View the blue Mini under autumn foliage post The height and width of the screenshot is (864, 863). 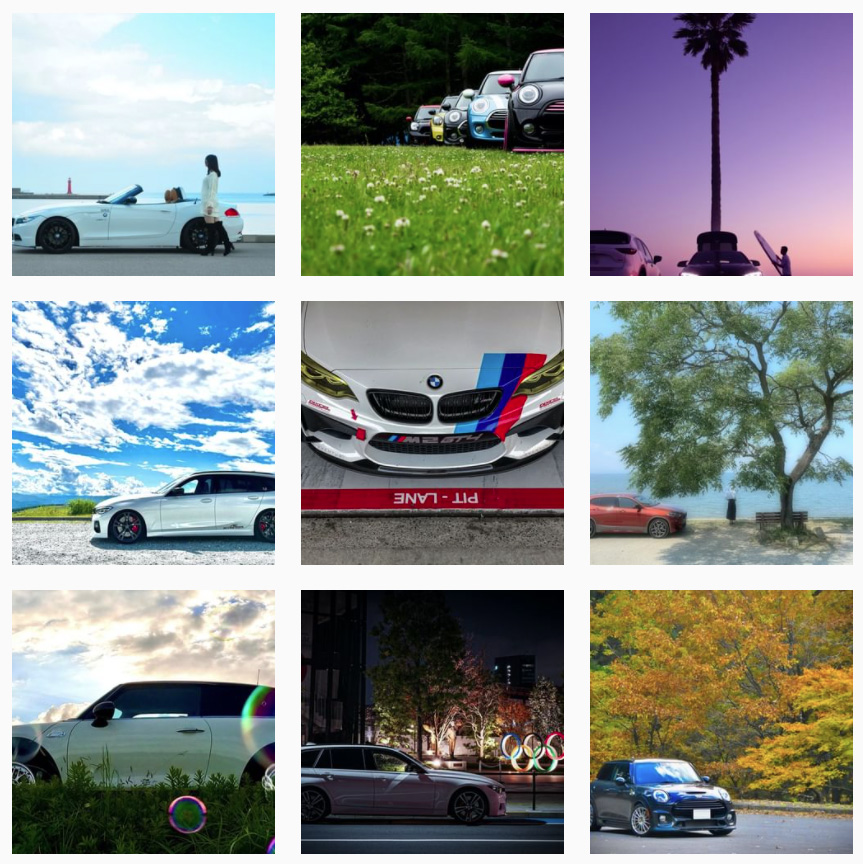(x=721, y=721)
